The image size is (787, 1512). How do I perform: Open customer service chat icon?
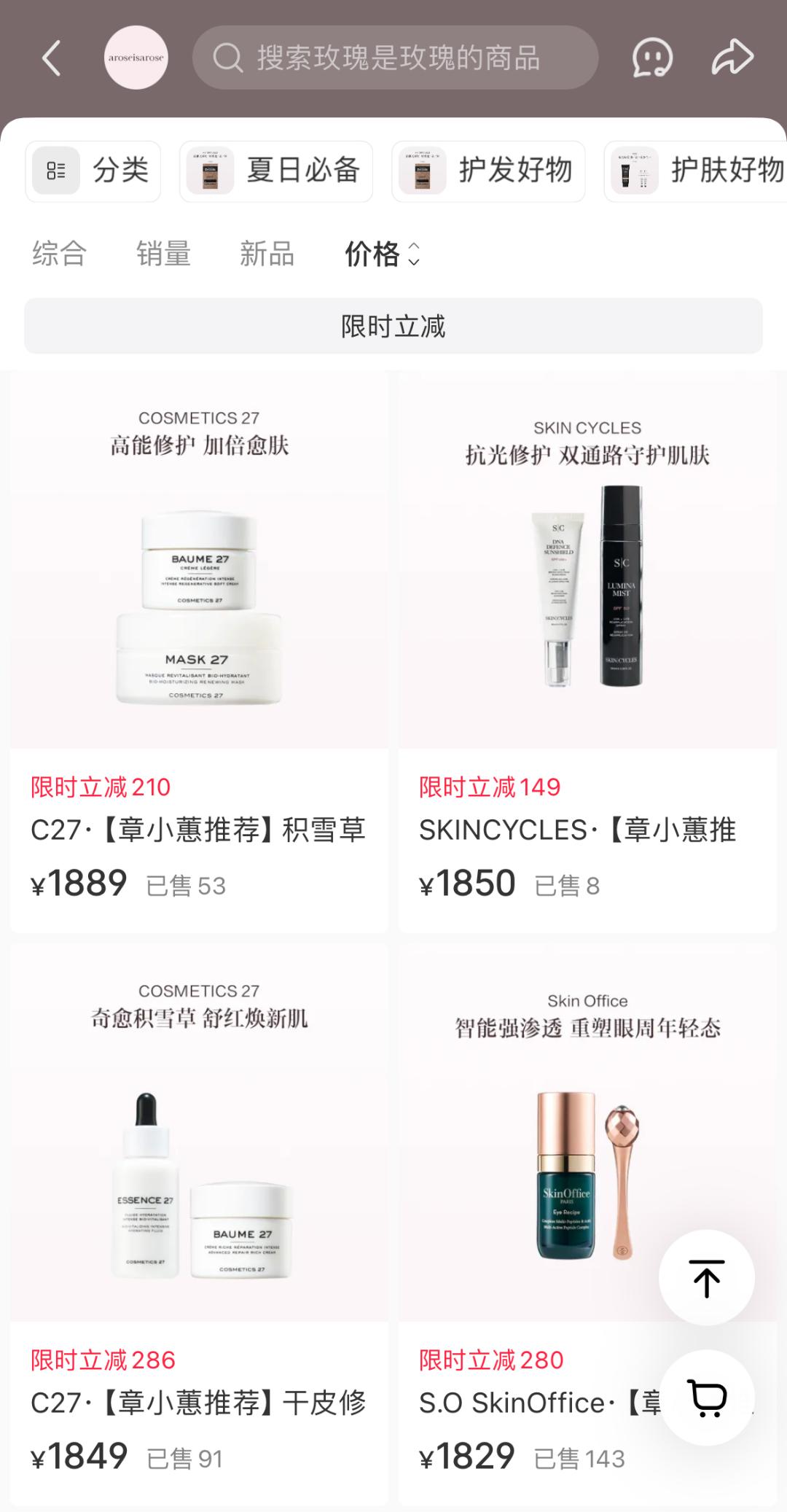[x=651, y=58]
